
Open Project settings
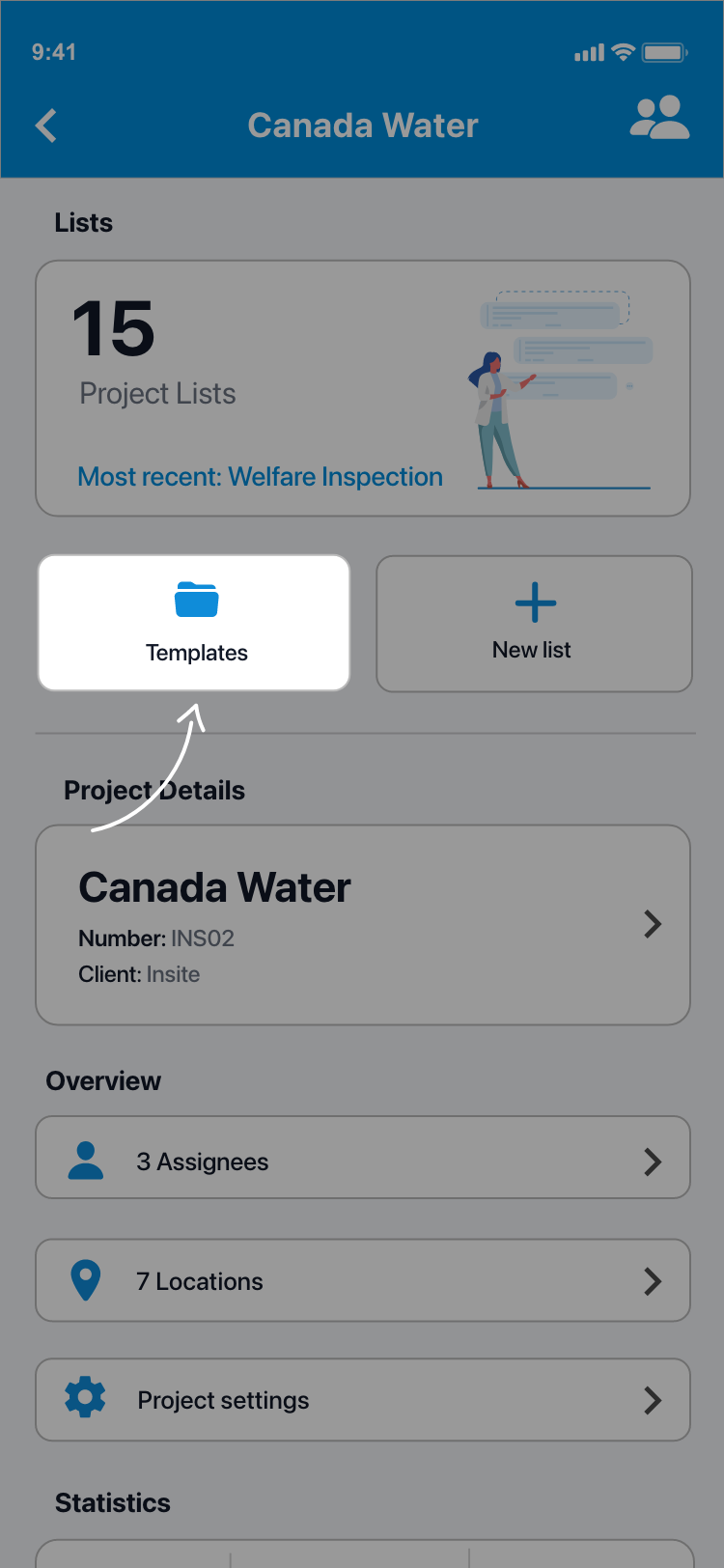[363, 1400]
